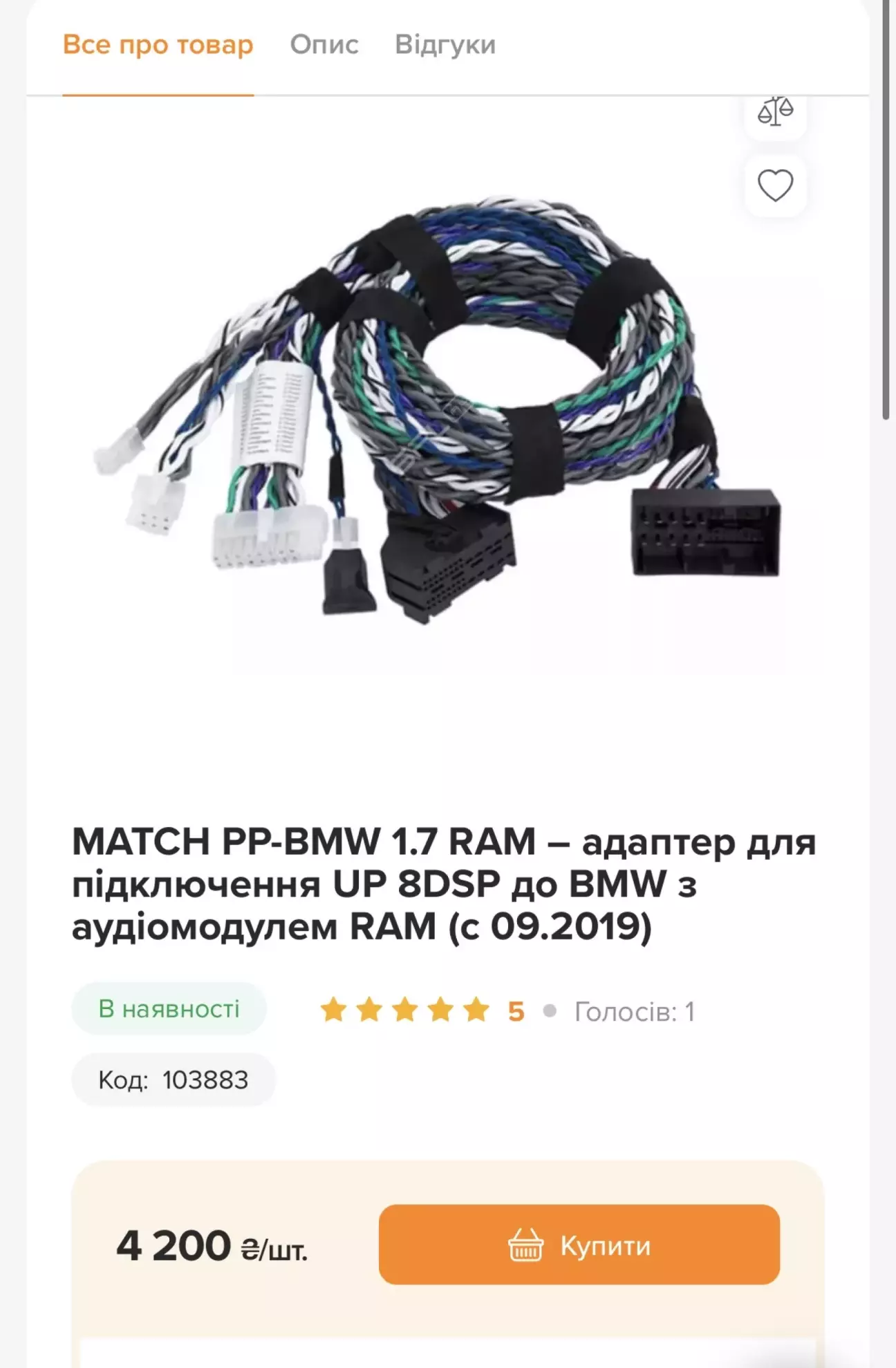The height and width of the screenshot is (1368, 896).
Task: Tap Купити to buy the adapter
Action: 579,1245
